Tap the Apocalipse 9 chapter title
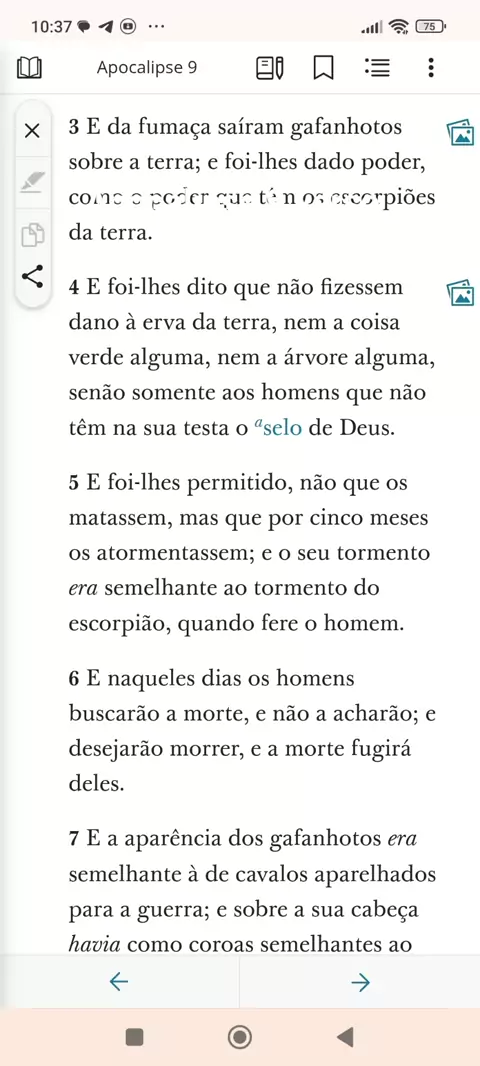 click(x=147, y=67)
